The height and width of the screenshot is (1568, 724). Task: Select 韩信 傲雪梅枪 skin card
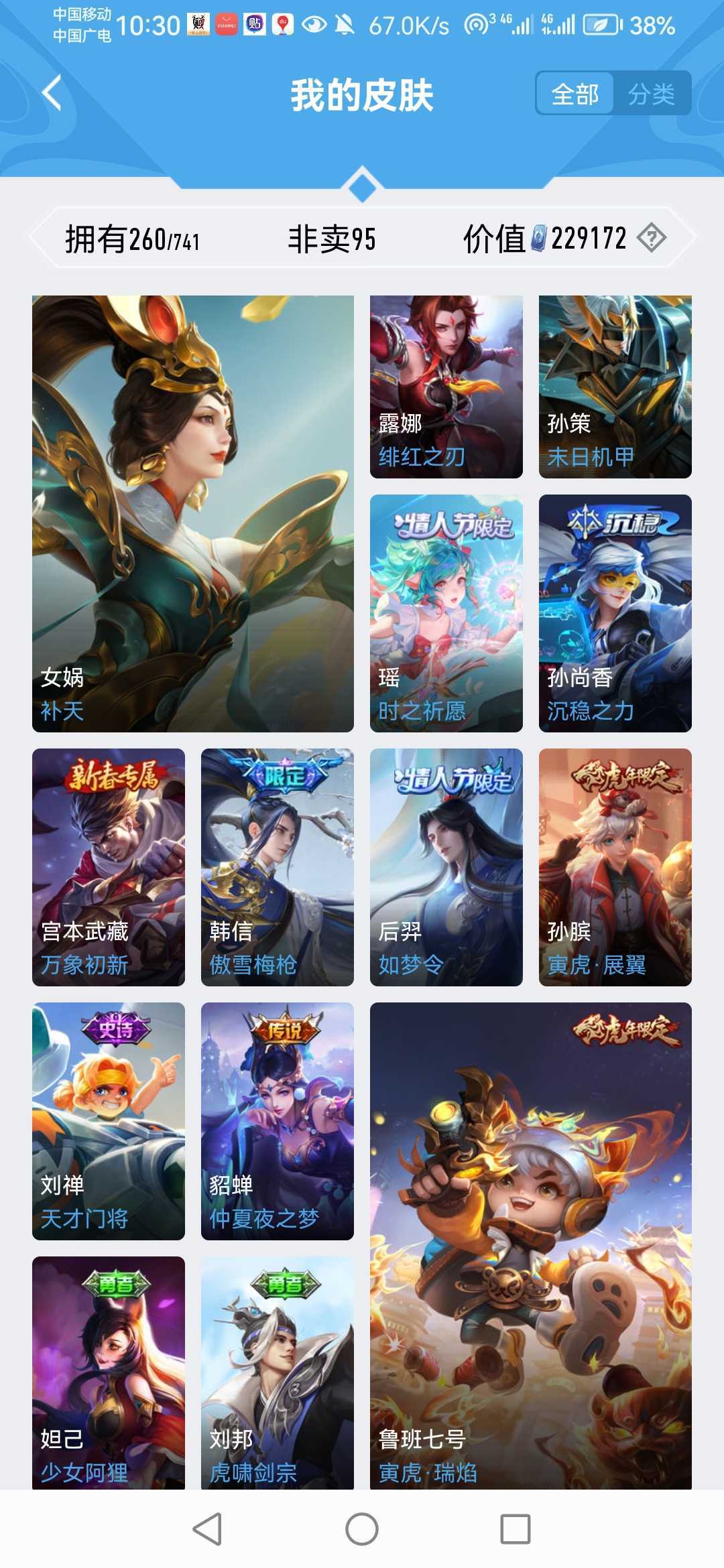[x=277, y=866]
